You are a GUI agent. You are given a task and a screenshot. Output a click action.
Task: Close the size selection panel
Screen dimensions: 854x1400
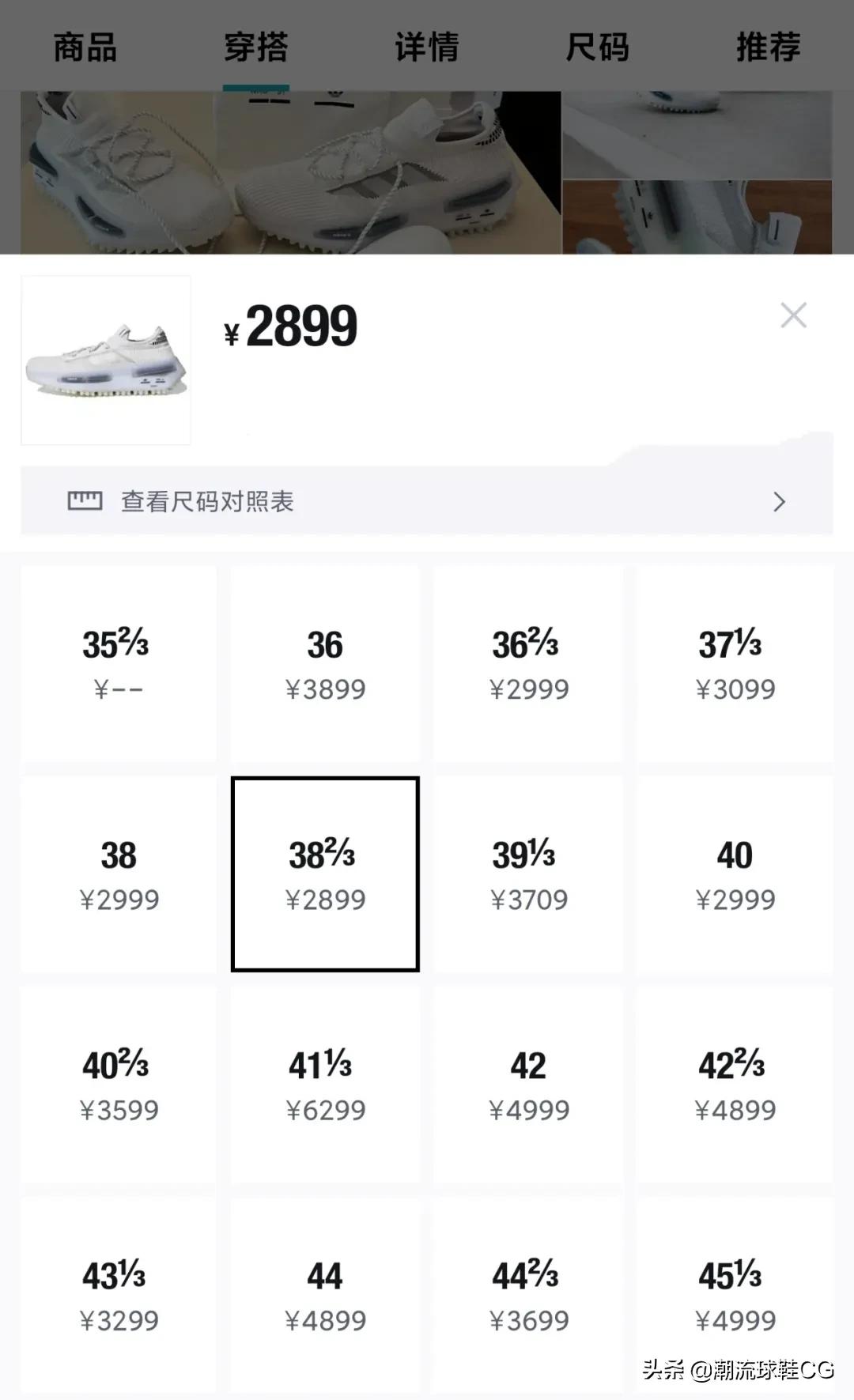(792, 315)
